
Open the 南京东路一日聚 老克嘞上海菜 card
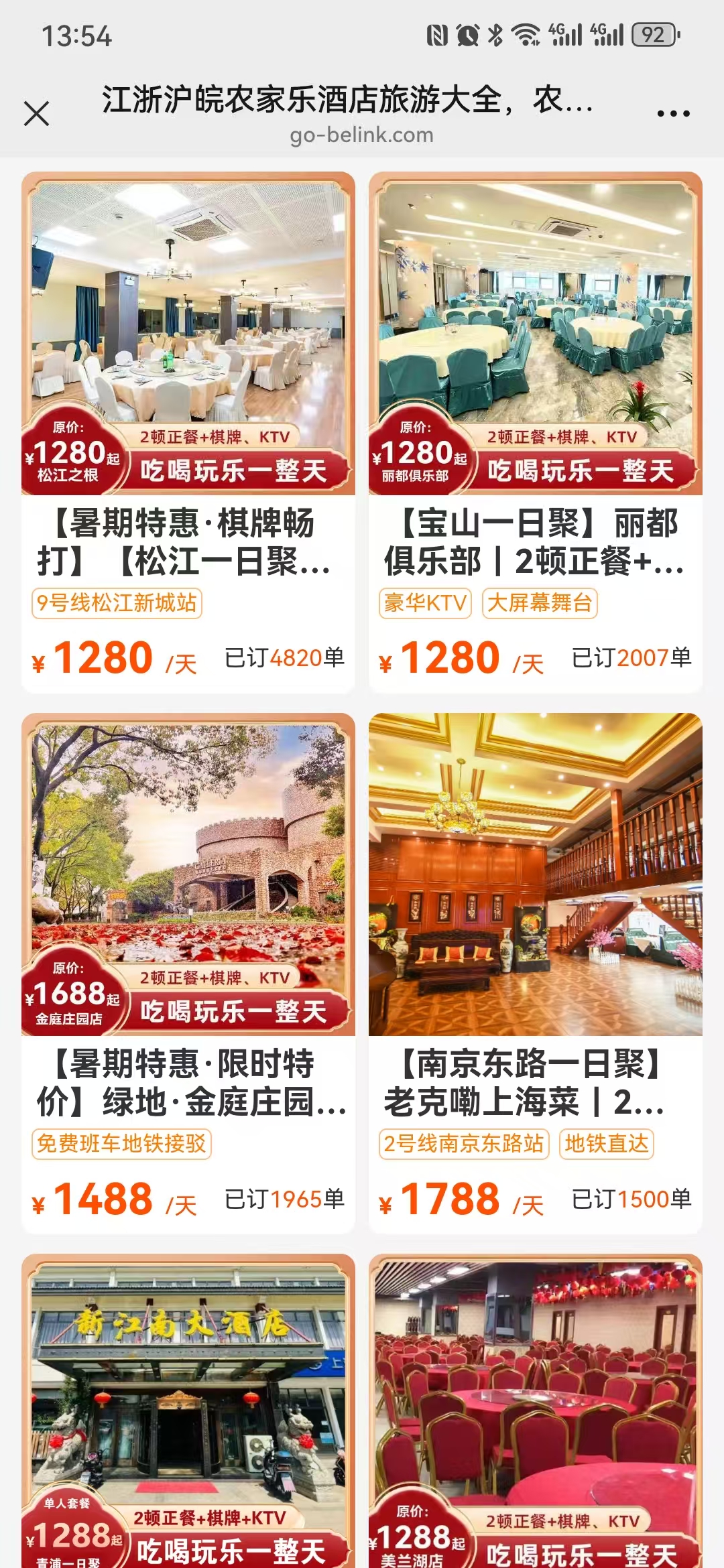click(535, 972)
